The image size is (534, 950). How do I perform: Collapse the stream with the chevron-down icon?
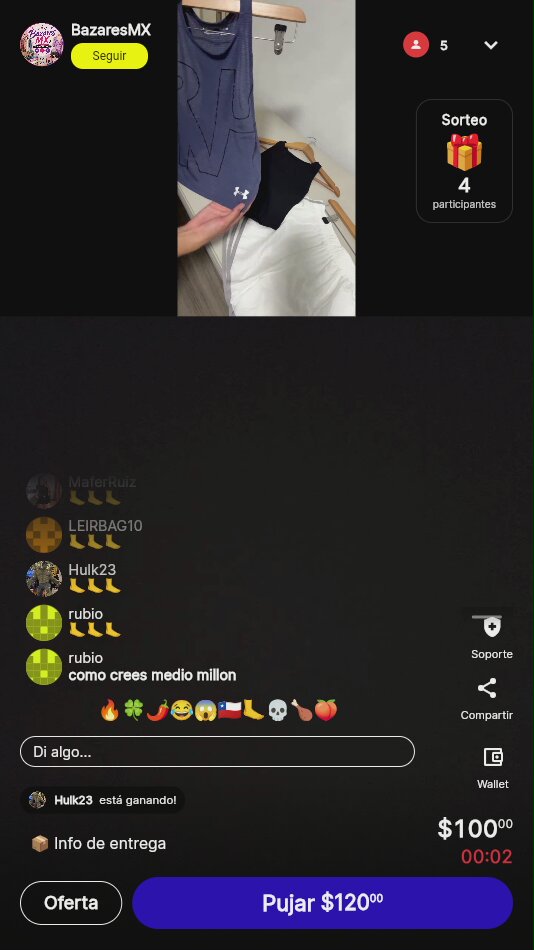click(491, 45)
